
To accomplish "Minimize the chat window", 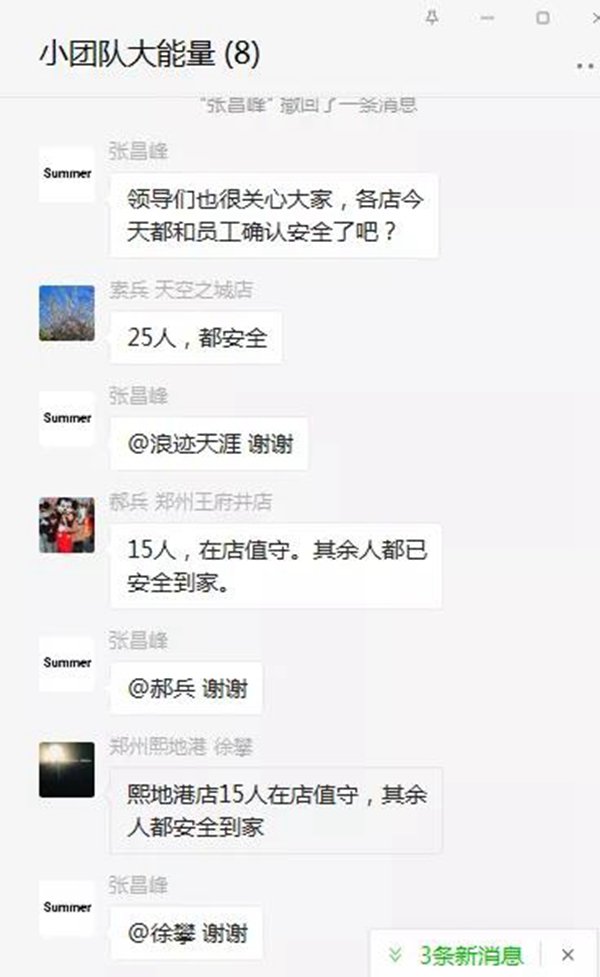I will click(488, 18).
